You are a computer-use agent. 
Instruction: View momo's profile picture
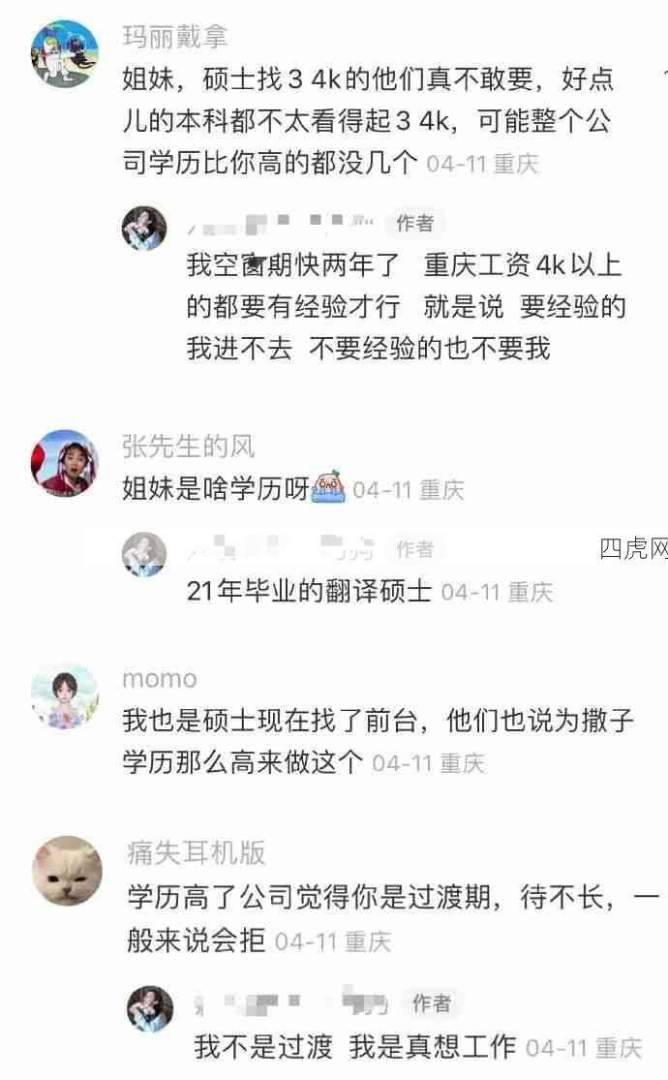click(65, 695)
